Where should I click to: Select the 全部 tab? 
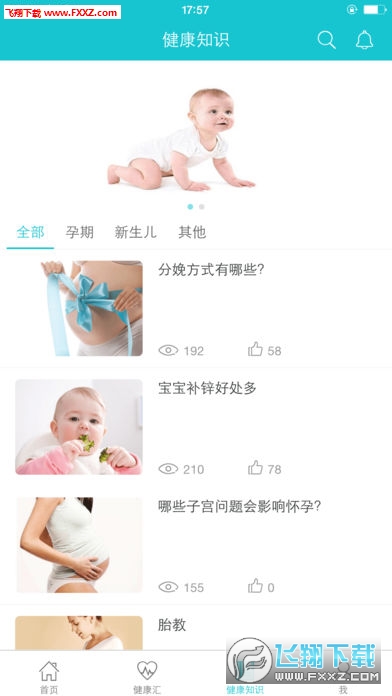[x=30, y=232]
